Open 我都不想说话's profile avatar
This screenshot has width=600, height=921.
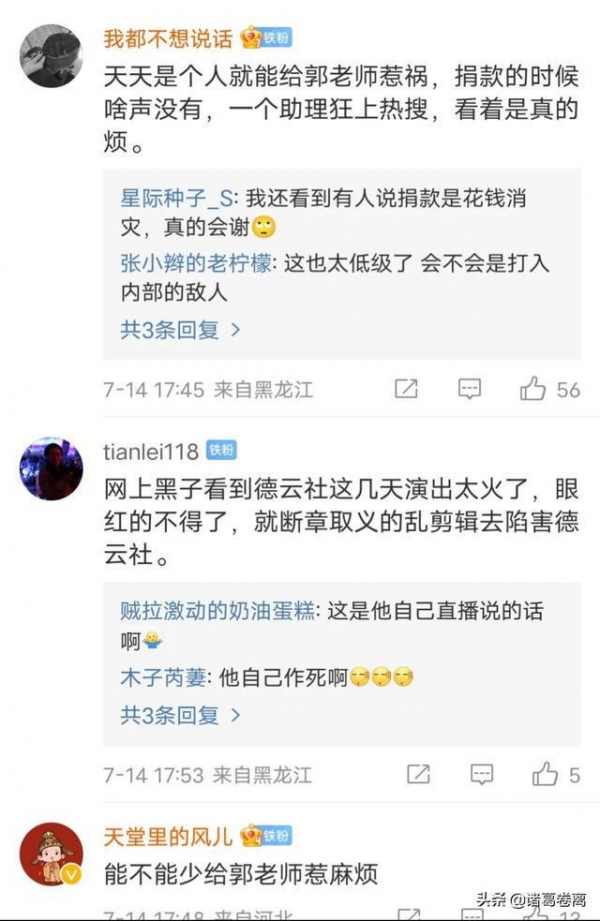point(51,55)
